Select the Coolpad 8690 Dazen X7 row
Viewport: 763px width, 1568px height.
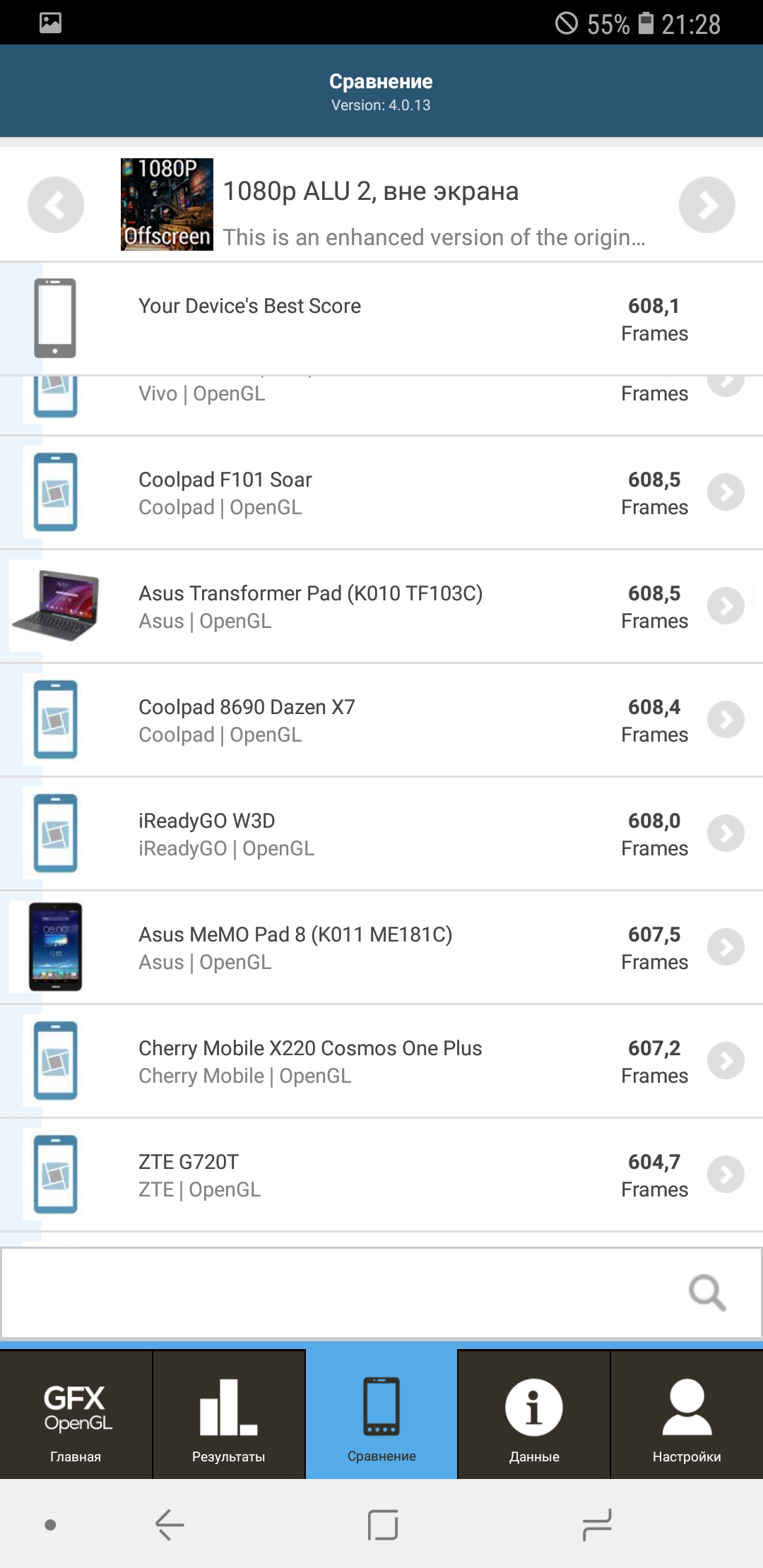tap(381, 720)
